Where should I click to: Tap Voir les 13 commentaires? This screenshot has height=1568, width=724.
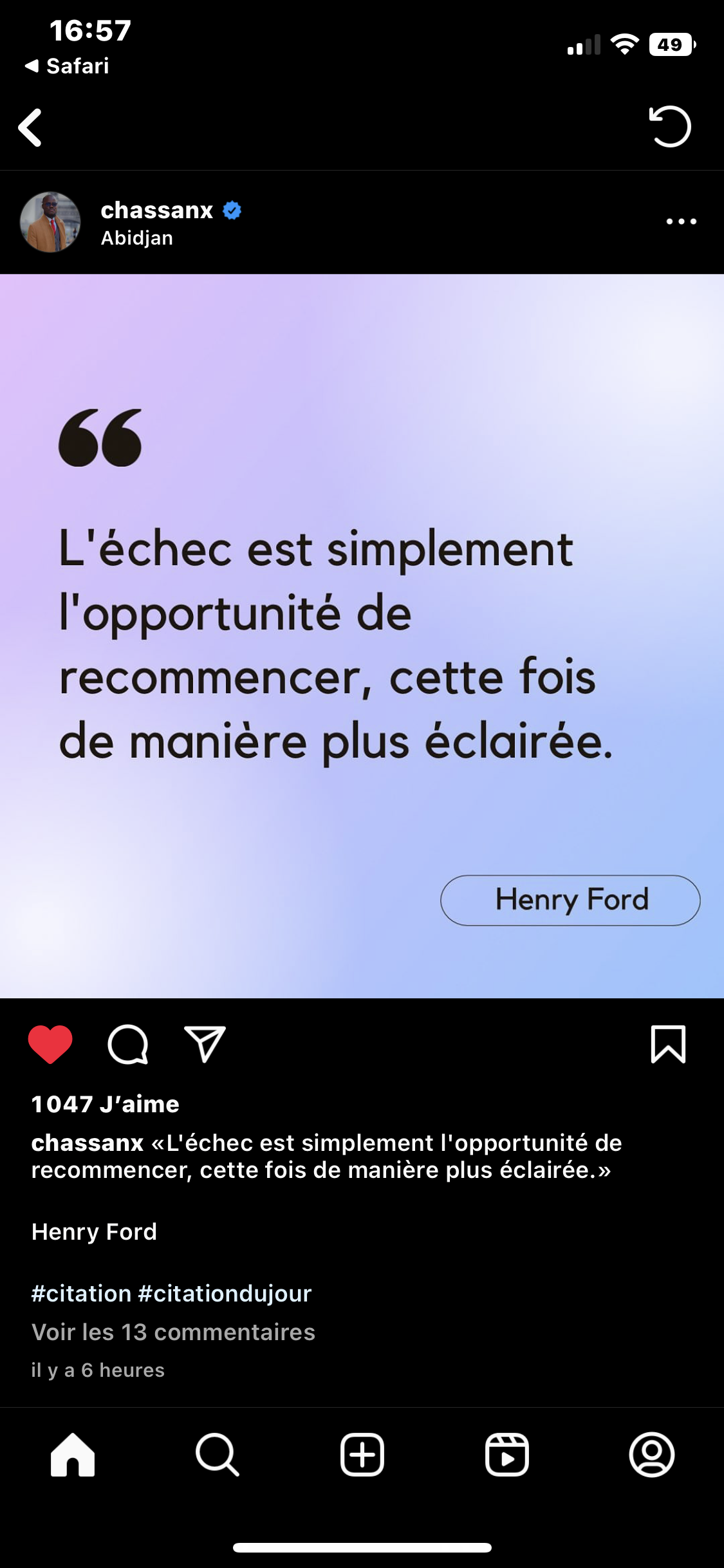pyautogui.click(x=173, y=1332)
